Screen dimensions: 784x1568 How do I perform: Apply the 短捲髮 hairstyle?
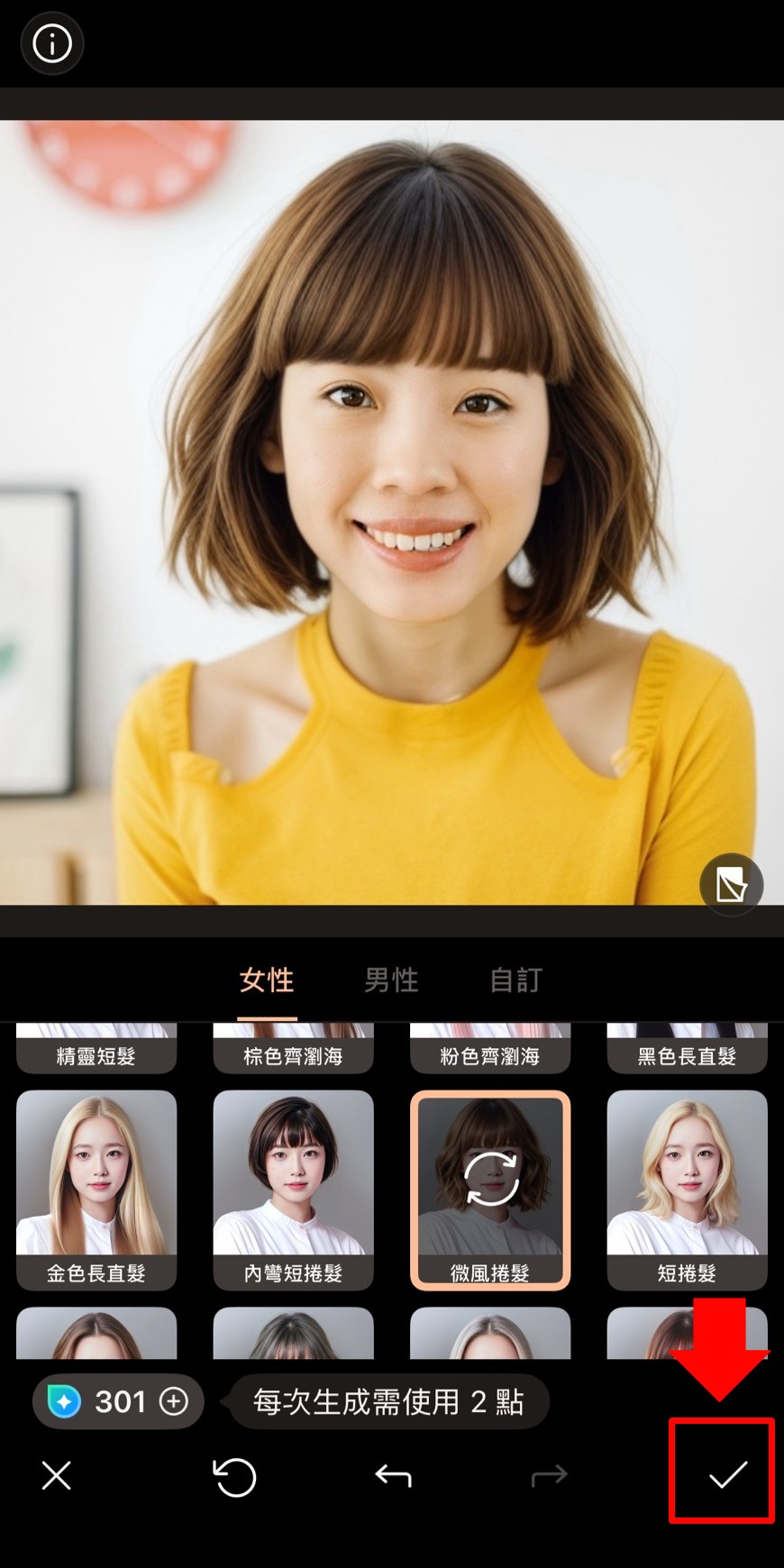pyautogui.click(x=687, y=1188)
